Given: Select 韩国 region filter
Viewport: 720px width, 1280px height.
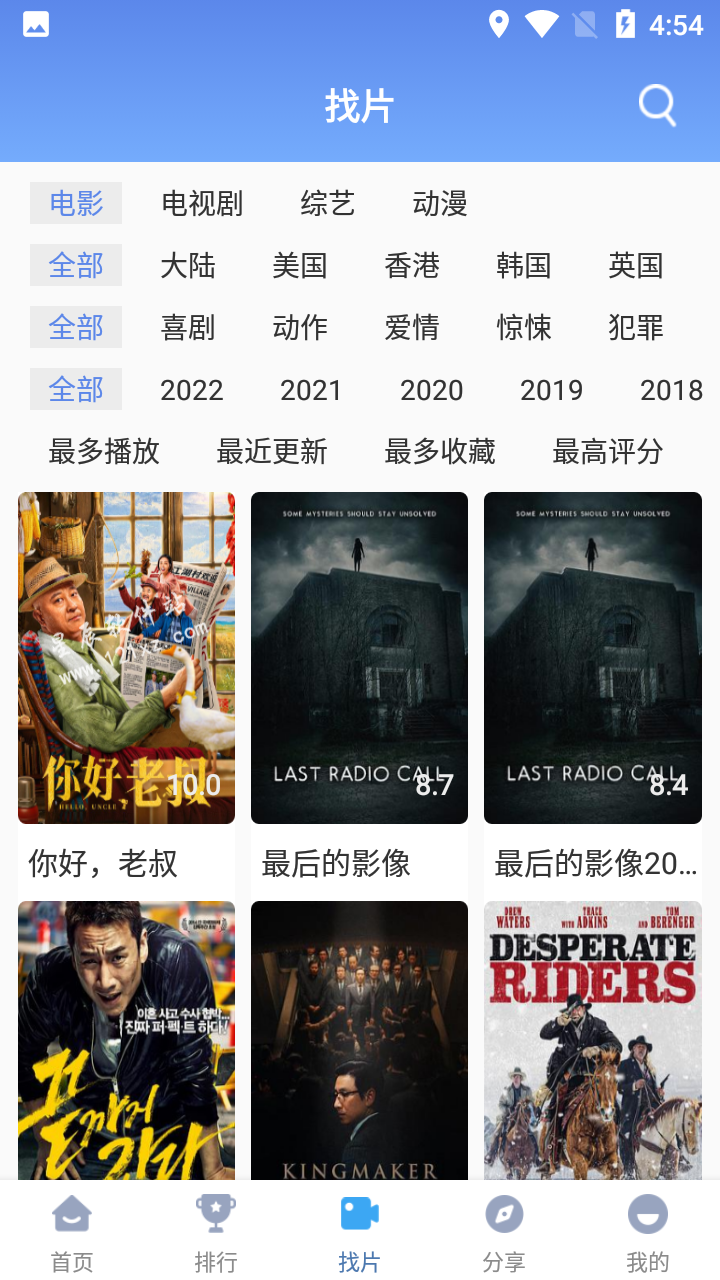Looking at the screenshot, I should [524, 266].
